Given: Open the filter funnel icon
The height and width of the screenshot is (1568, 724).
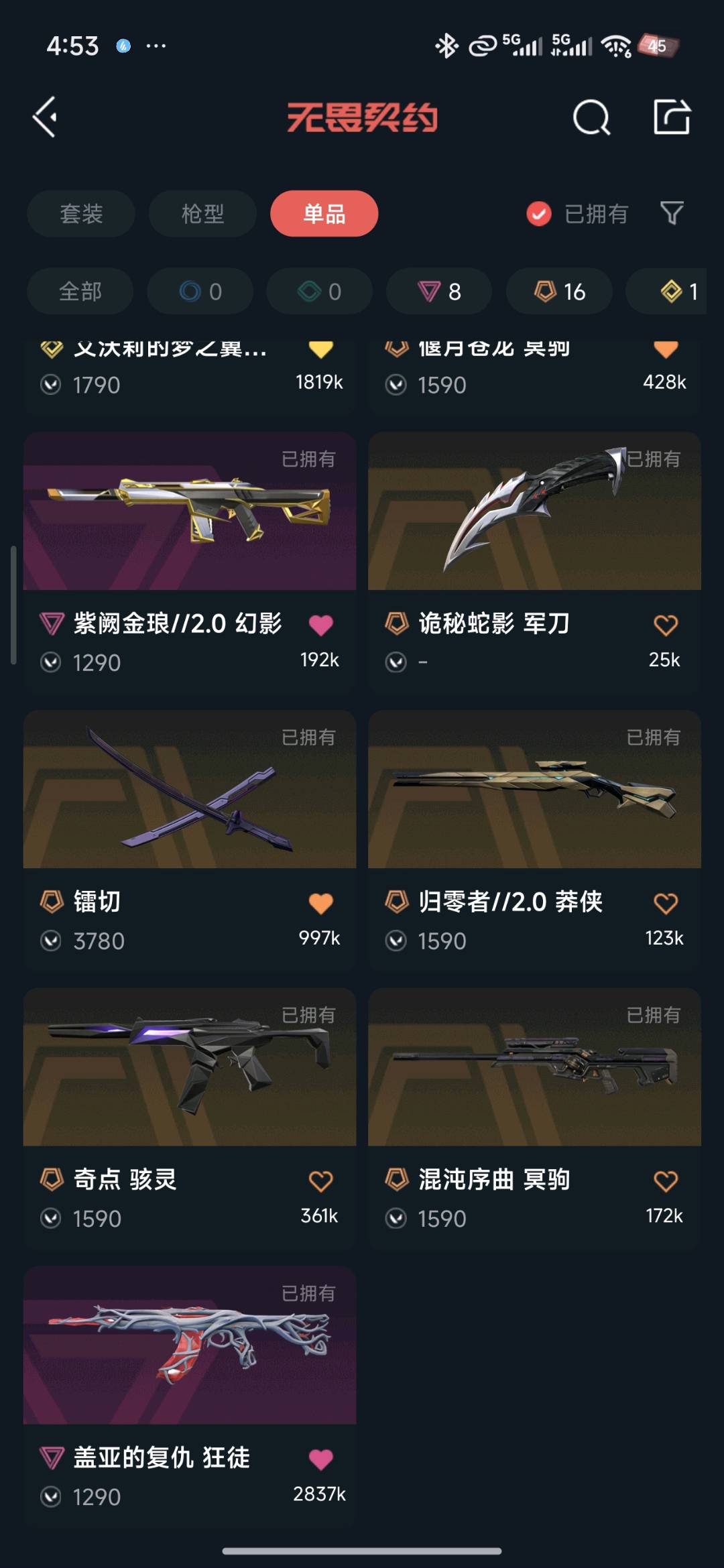Looking at the screenshot, I should point(672,214).
